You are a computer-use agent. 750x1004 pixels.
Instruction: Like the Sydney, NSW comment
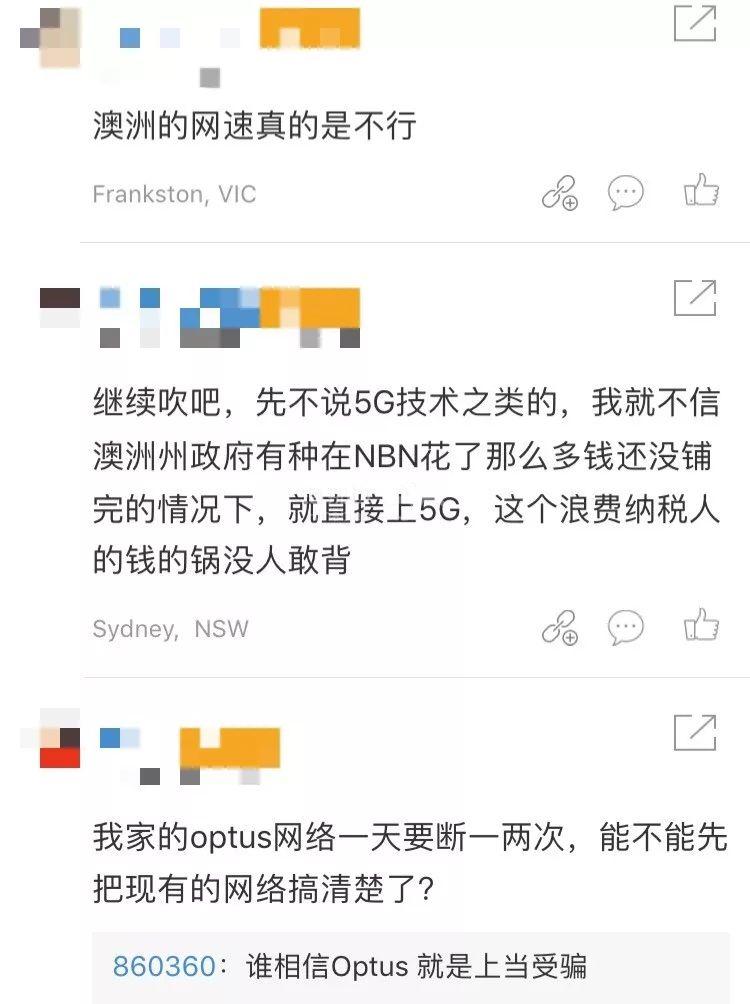coord(701,626)
